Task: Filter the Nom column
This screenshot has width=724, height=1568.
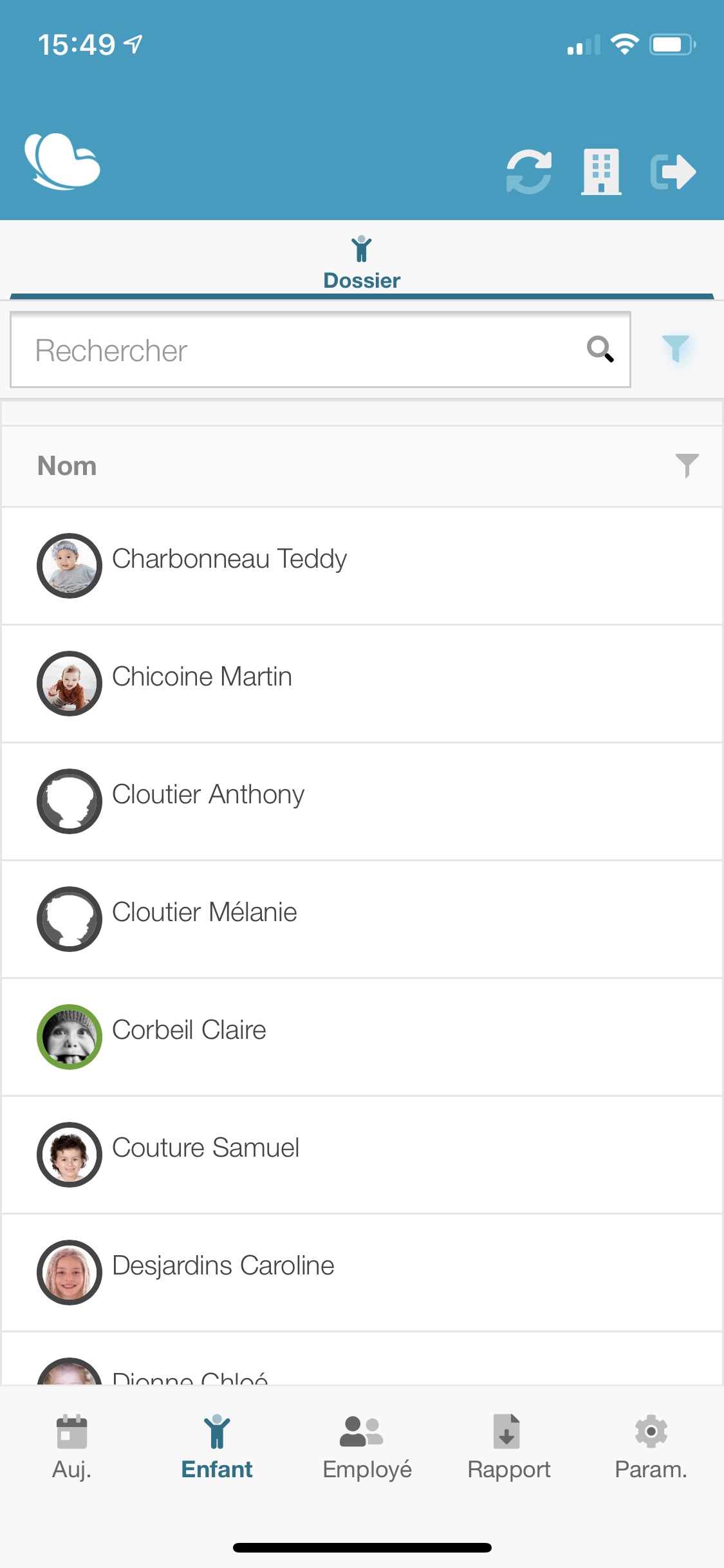Action: pos(687,465)
